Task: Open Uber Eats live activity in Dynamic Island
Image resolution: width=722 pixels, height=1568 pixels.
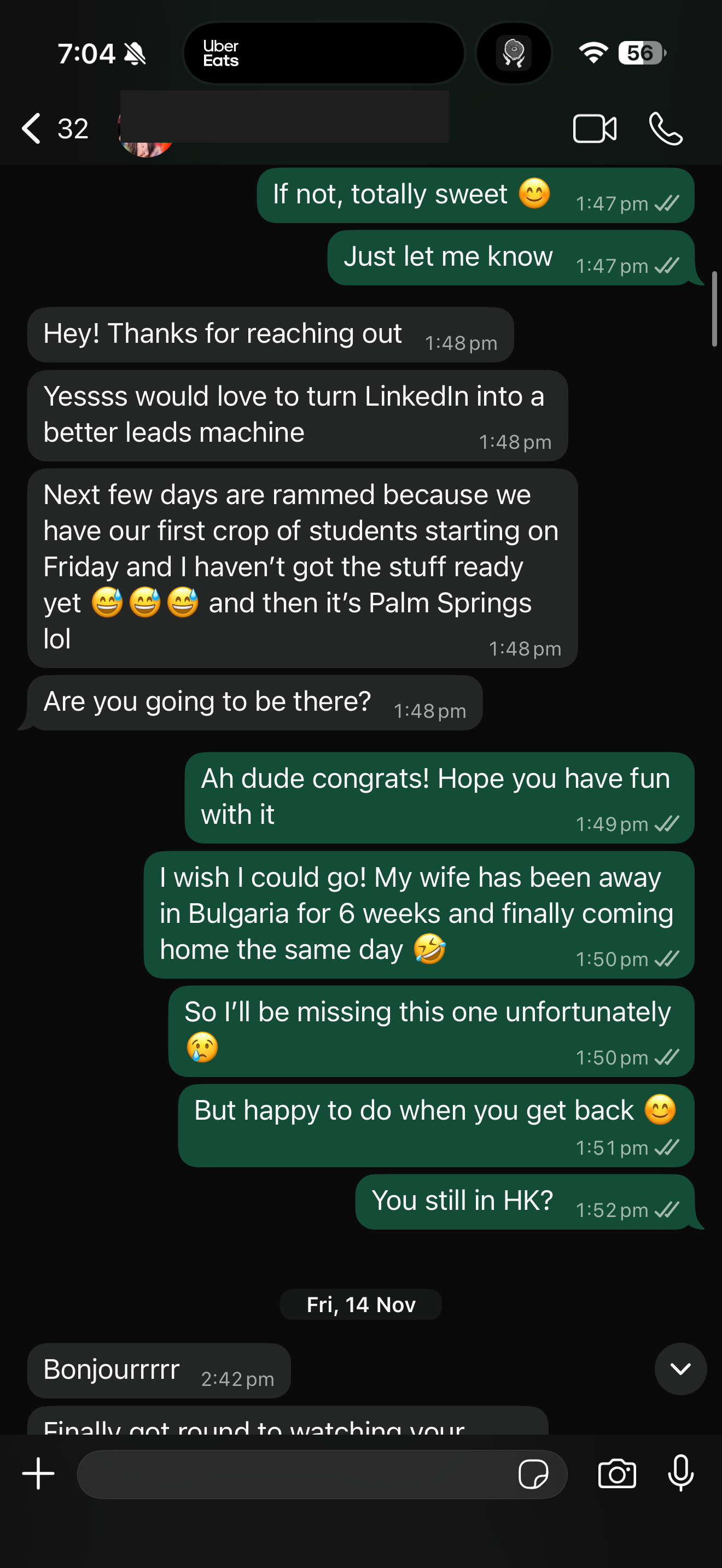Action: [323, 54]
